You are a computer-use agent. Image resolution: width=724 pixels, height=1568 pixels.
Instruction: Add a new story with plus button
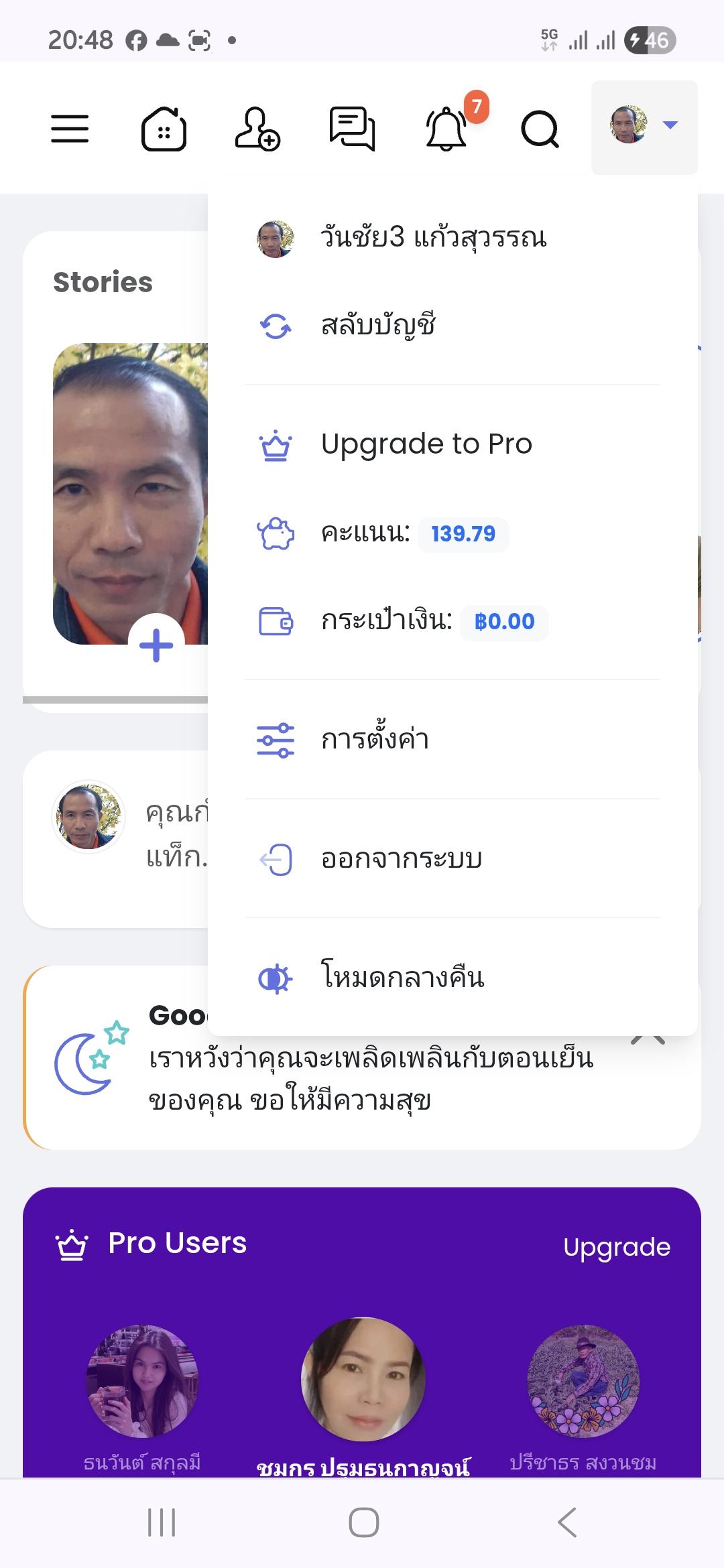tap(156, 645)
